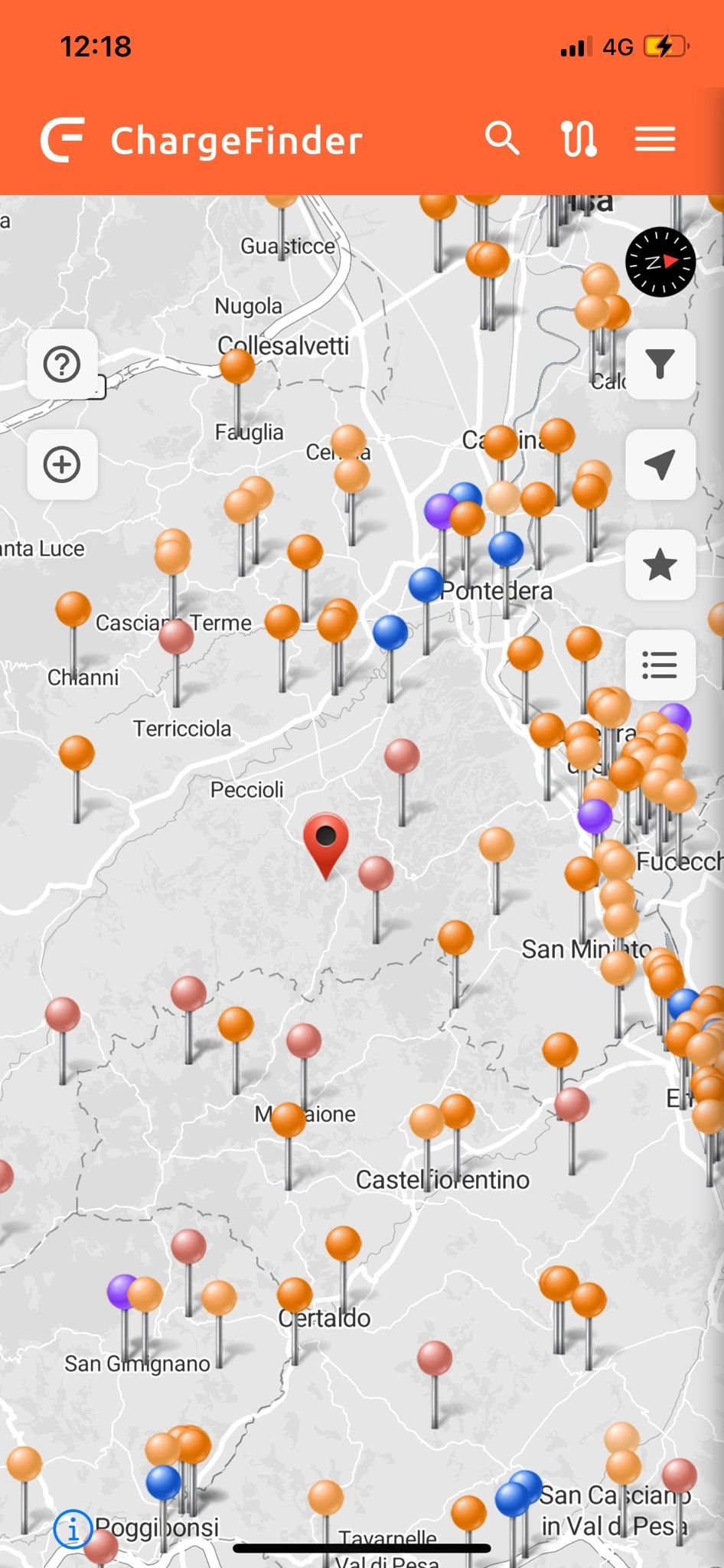Viewport: 724px width, 1568px height.
Task: Open the search magnifier in the header
Action: (x=502, y=139)
